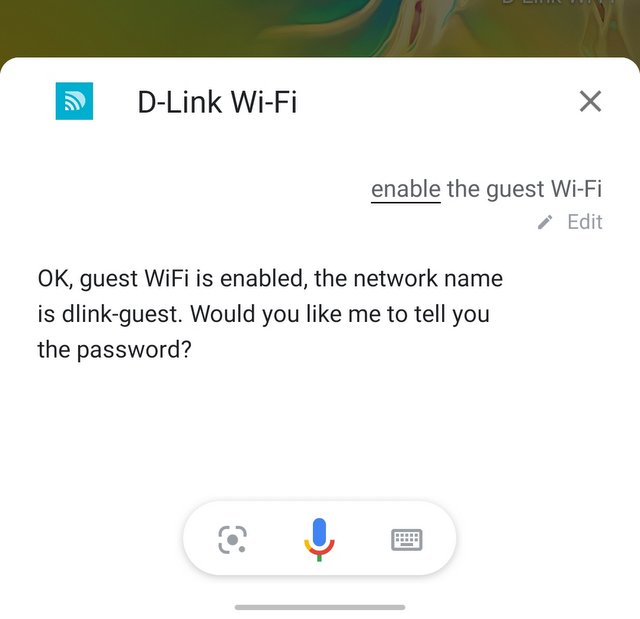This screenshot has height=619, width=640.
Task: Activate the microphone to speak
Action: (319, 539)
